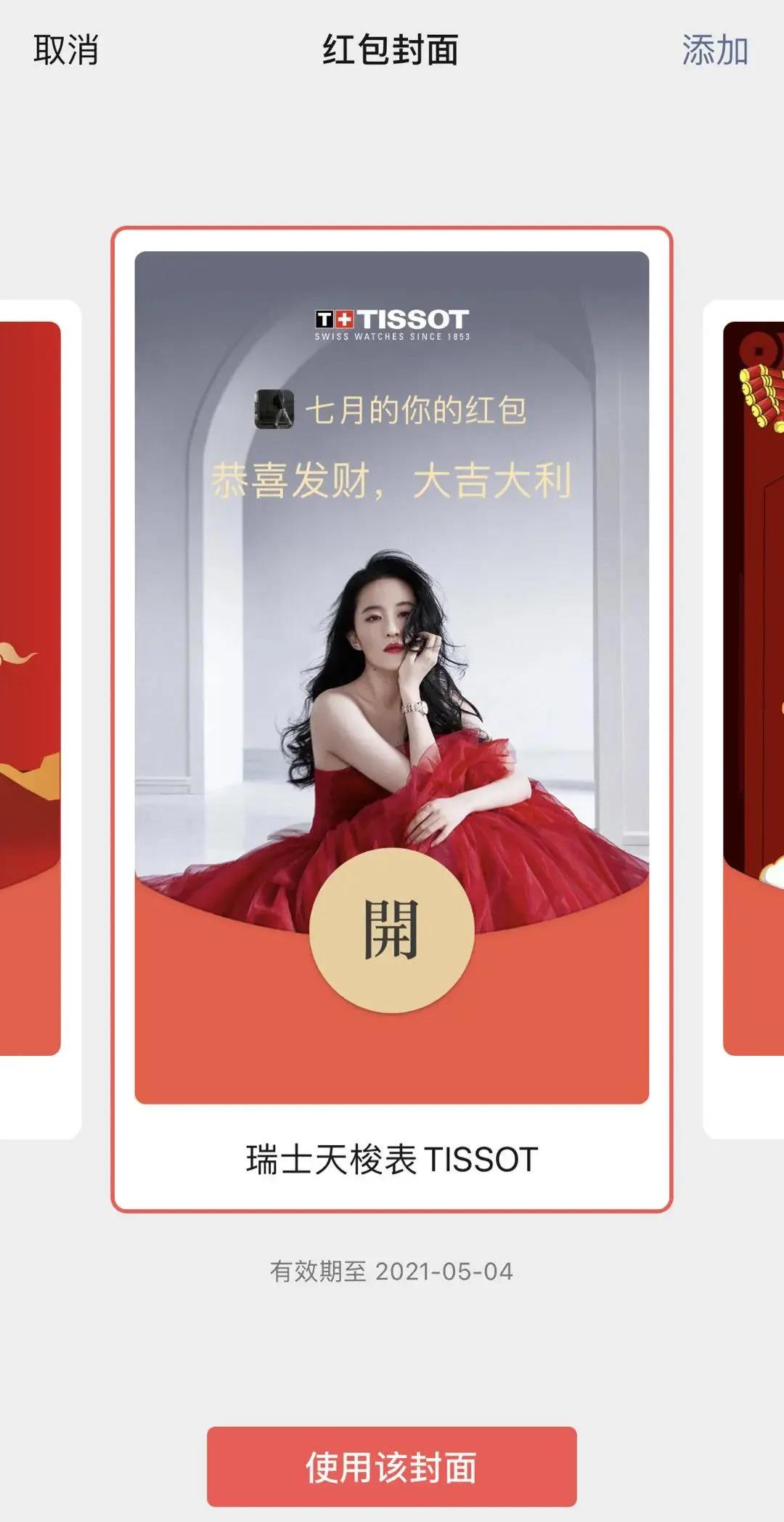
Task: Tap 添加 to add a new cover
Action: [715, 50]
